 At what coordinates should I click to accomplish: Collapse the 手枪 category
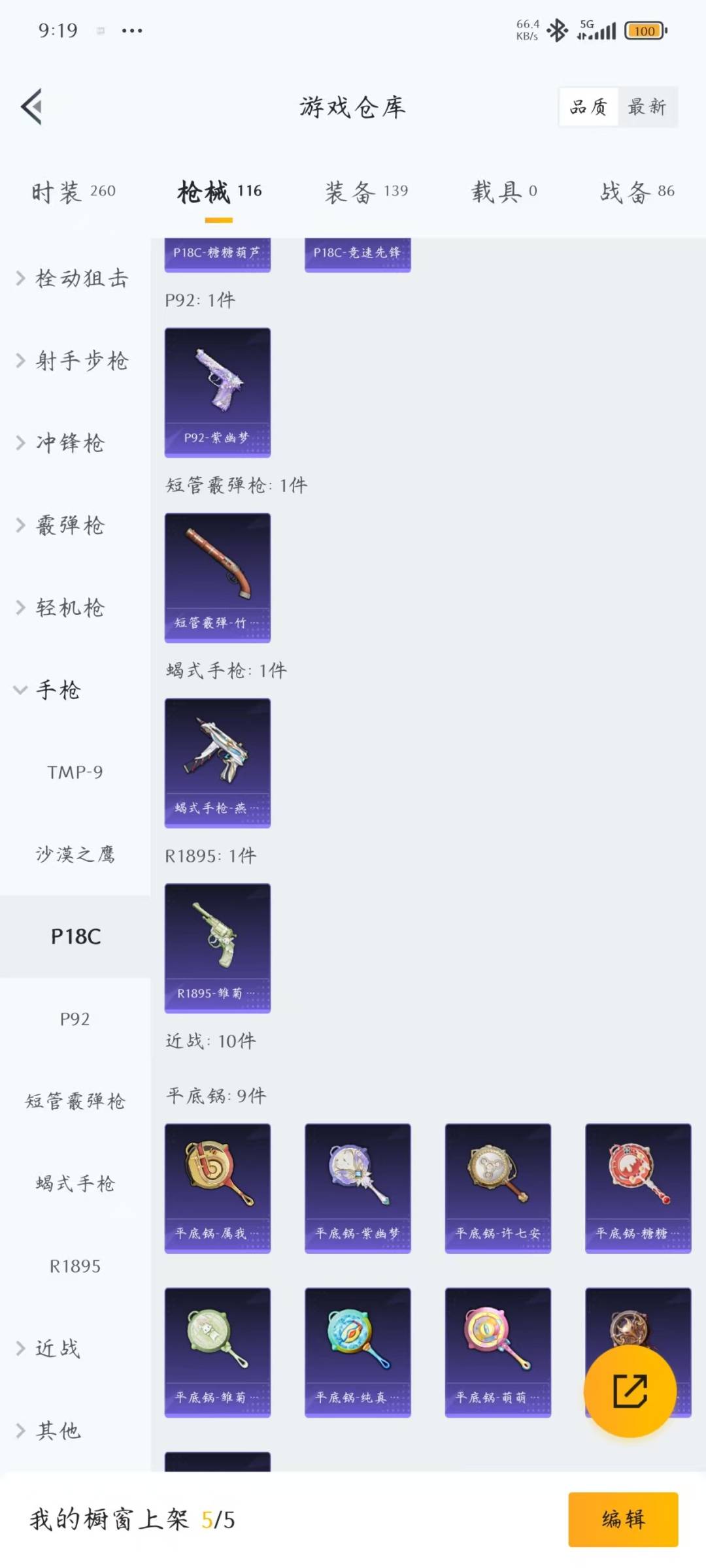pyautogui.click(x=58, y=689)
